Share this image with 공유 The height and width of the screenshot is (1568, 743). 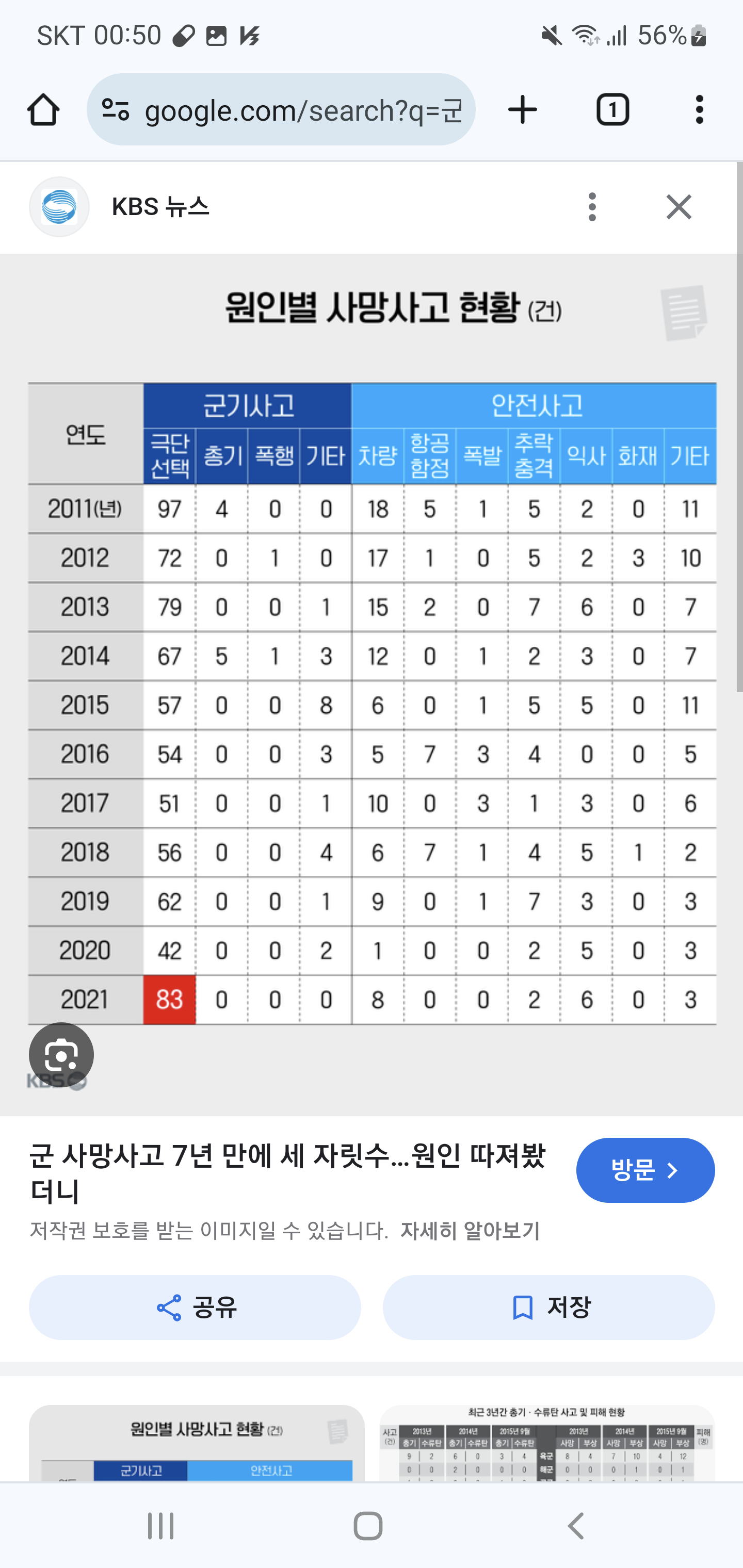click(x=195, y=1308)
